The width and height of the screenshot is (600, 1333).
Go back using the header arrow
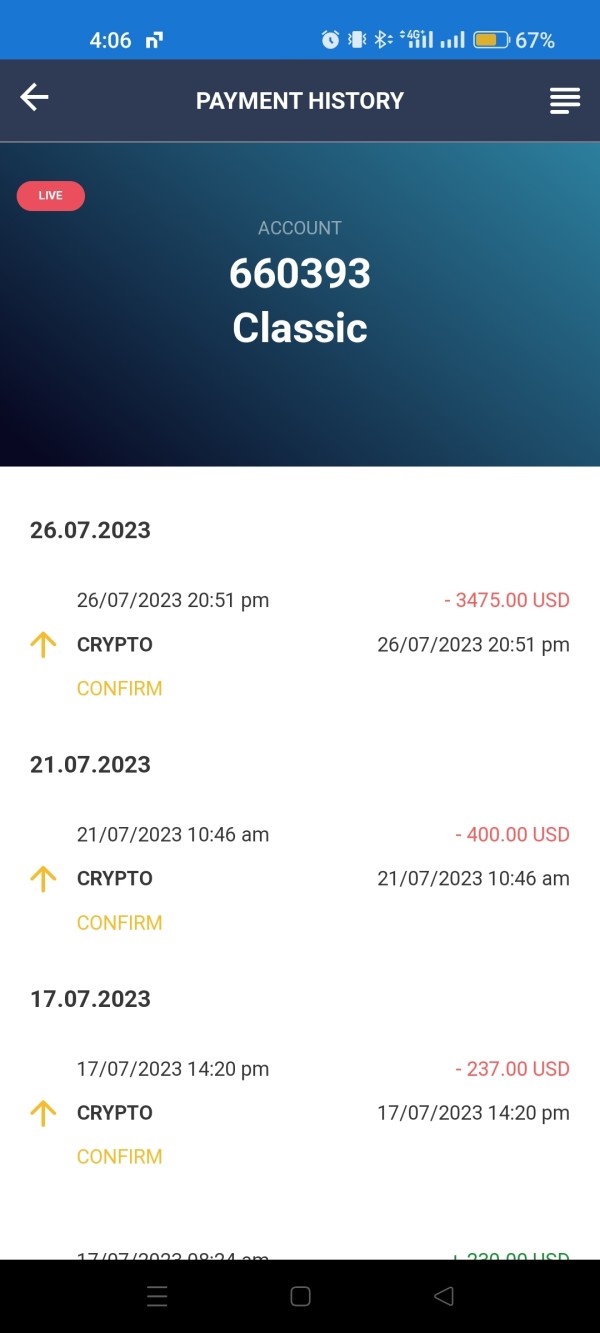pyautogui.click(x=35, y=98)
